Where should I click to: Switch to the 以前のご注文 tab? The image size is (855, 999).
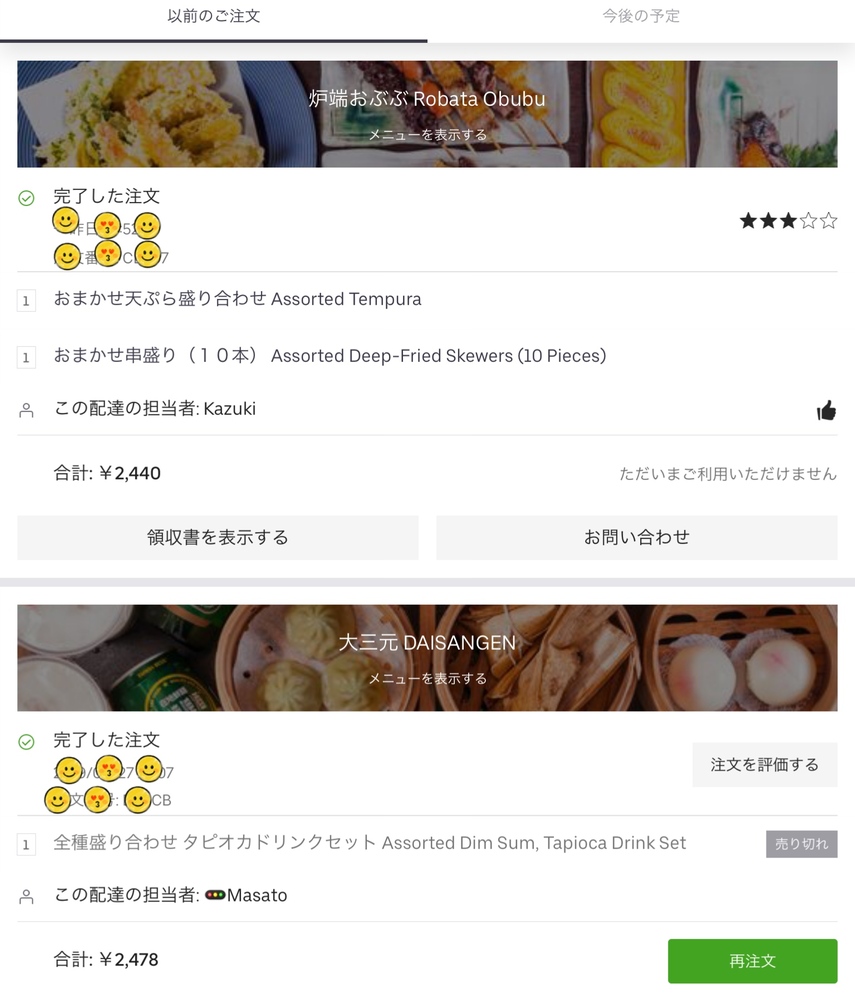pos(213,17)
